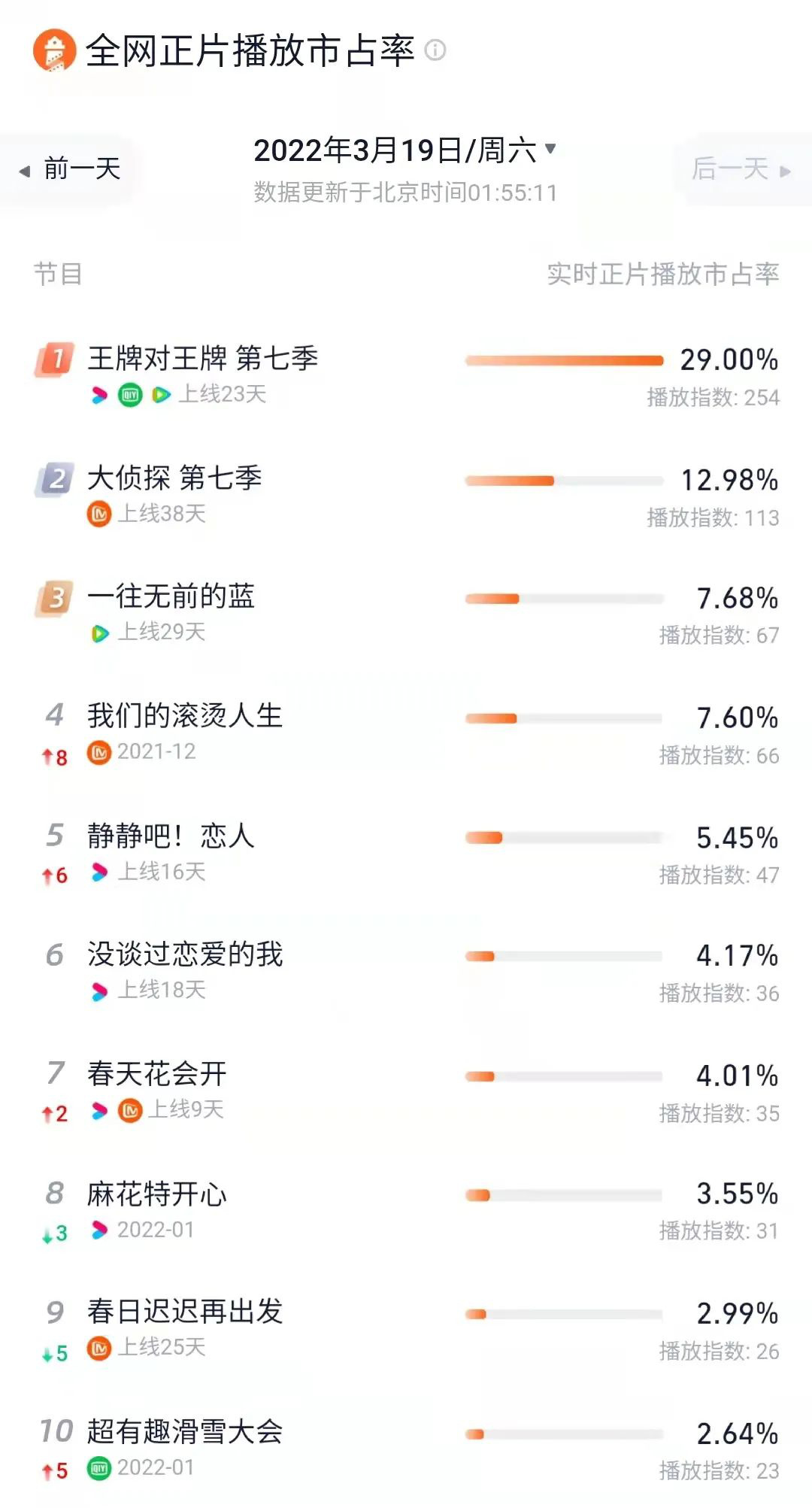812x1508 pixels.
Task: View the 麻花特开心 ranking row
Action: 406,1211
